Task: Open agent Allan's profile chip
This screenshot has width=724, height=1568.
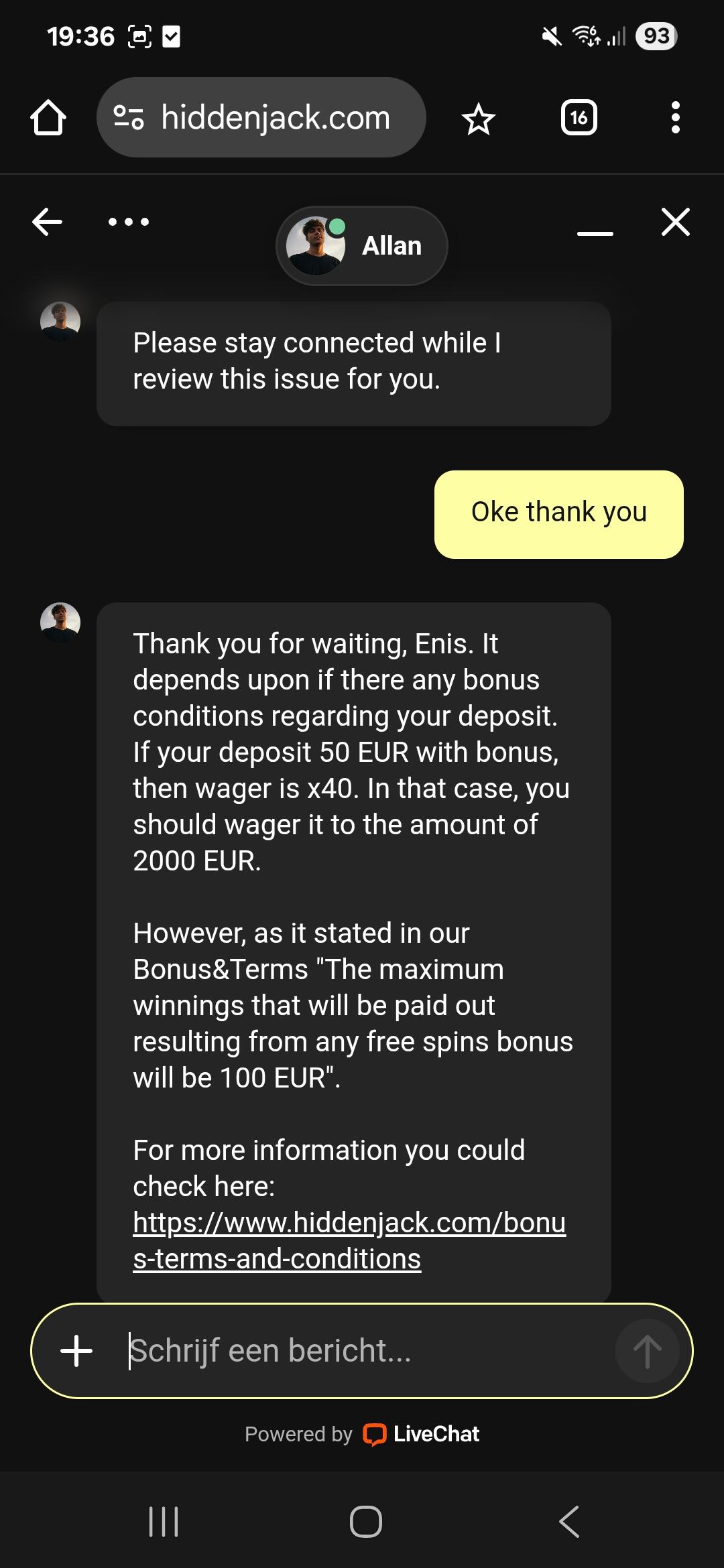Action: (362, 246)
